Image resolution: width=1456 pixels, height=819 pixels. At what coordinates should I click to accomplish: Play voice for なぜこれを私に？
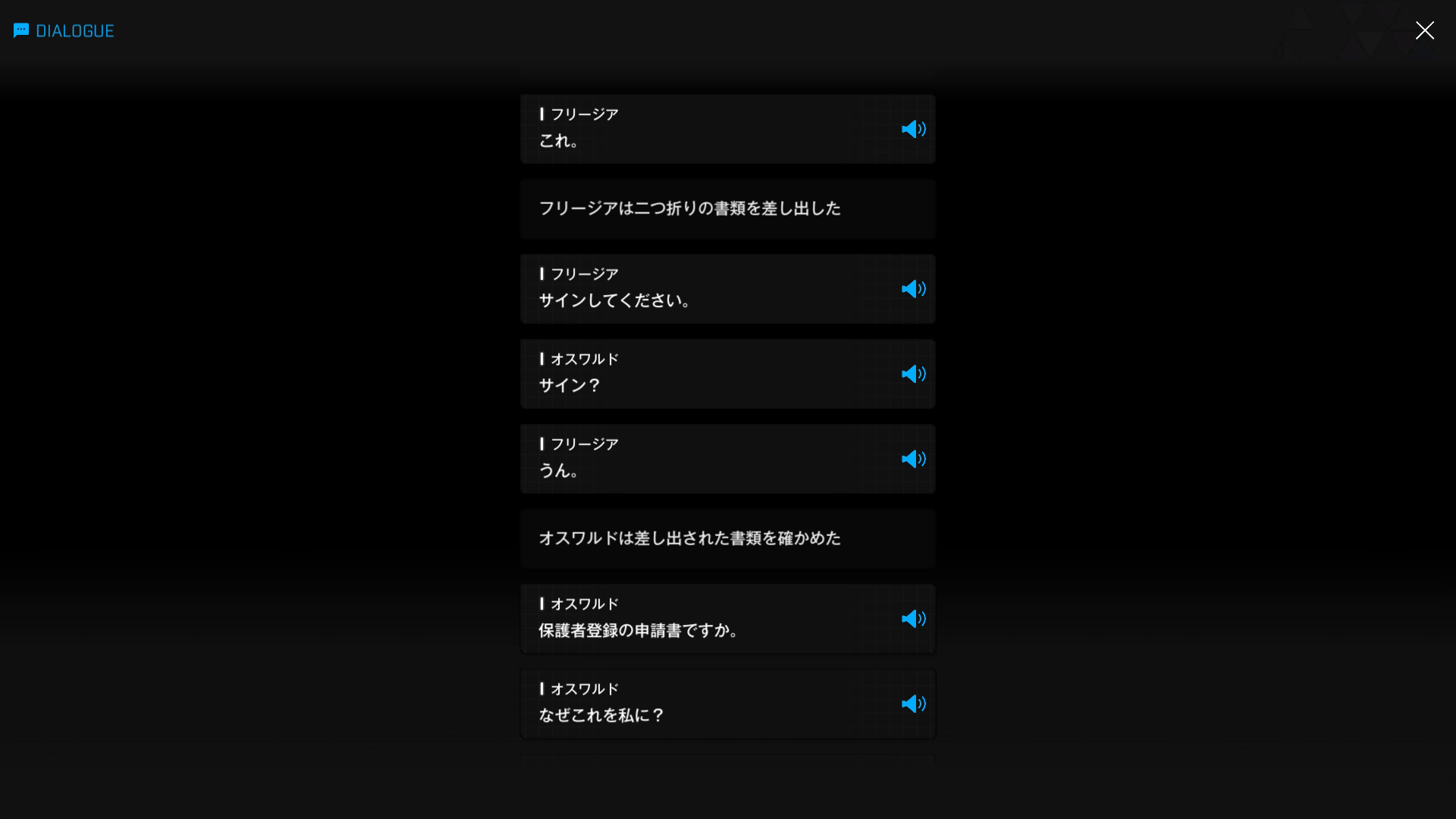(x=913, y=704)
